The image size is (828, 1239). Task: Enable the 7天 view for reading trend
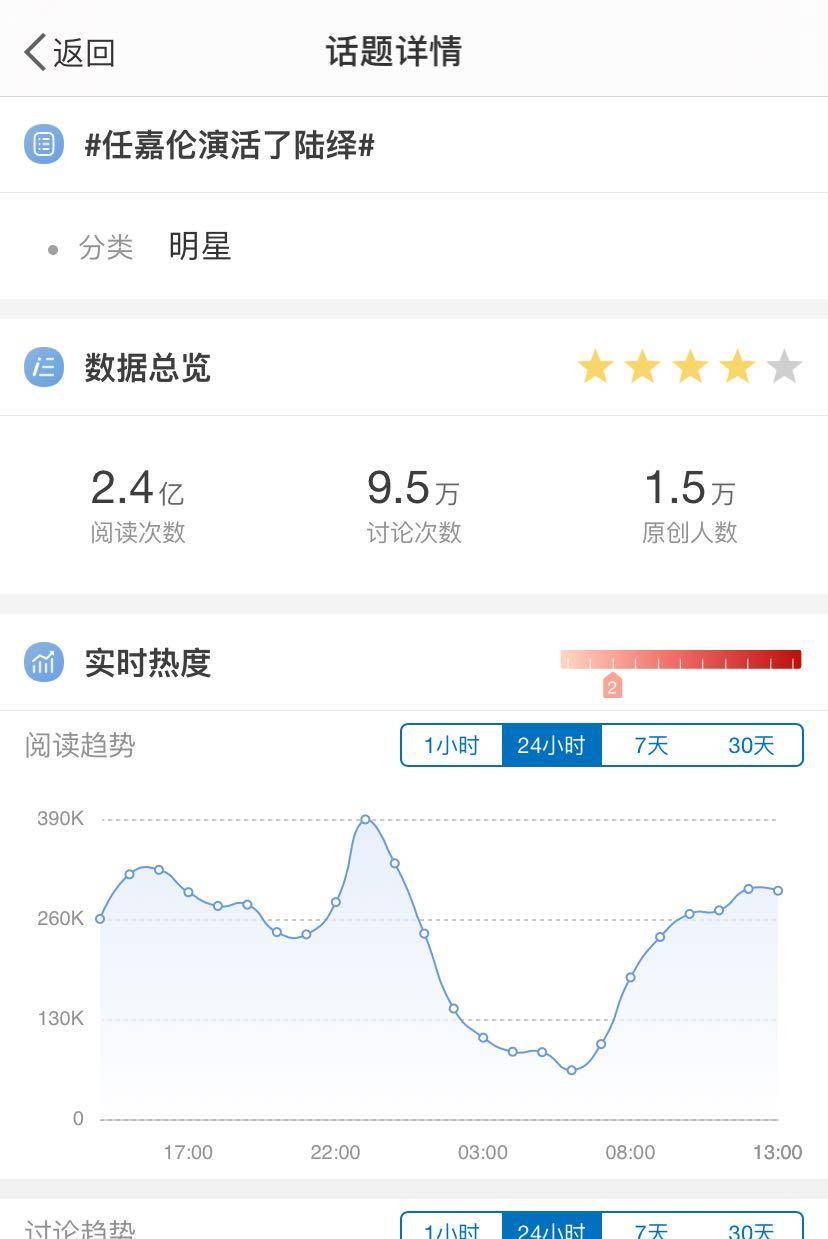(x=651, y=744)
